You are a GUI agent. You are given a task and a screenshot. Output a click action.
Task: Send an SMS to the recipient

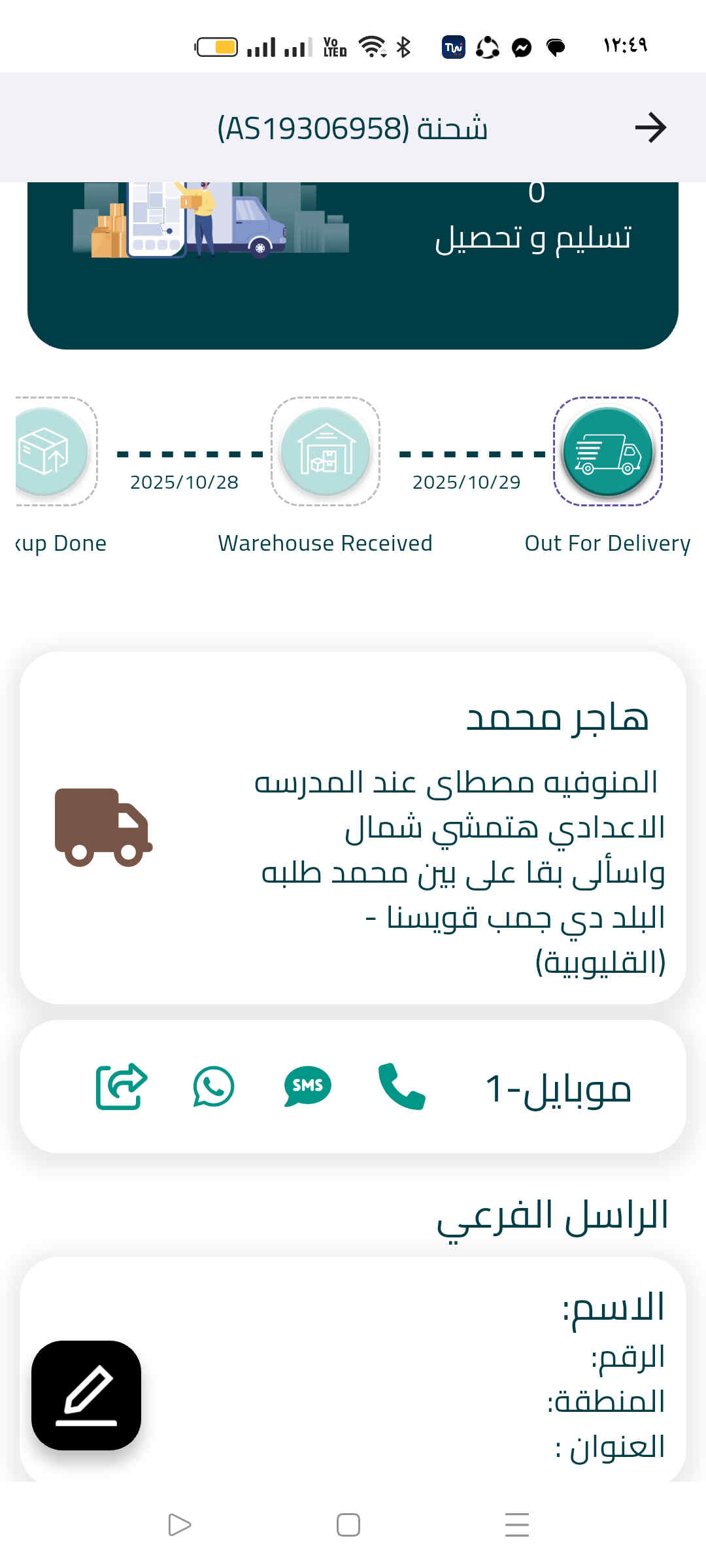[x=307, y=1086]
